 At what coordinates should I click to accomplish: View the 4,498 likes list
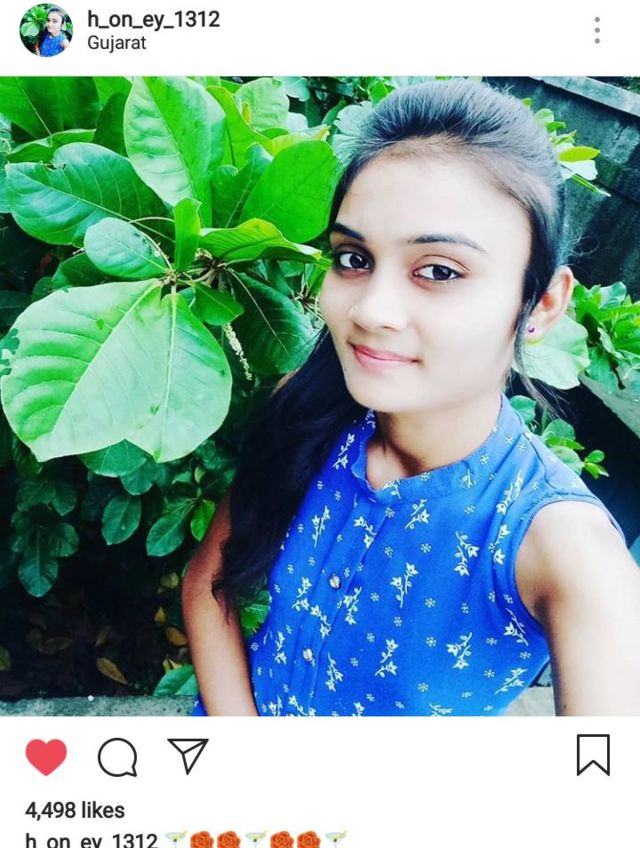point(75,809)
